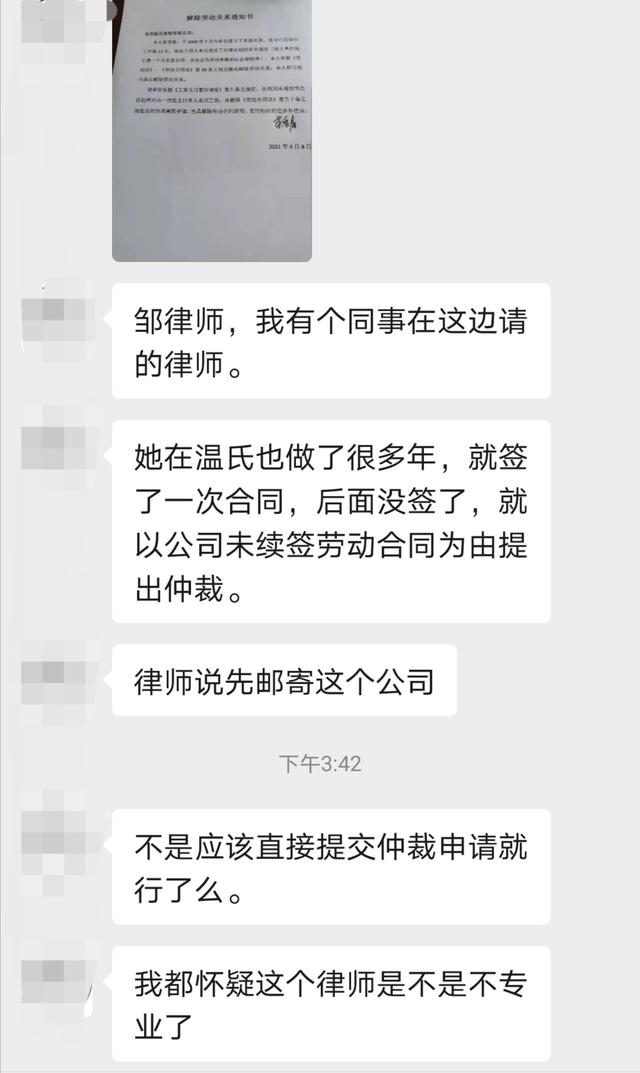The width and height of the screenshot is (640, 1073).
Task: Open sender's avatar beside "邹律师，我有个同事" message
Action: (x=54, y=320)
